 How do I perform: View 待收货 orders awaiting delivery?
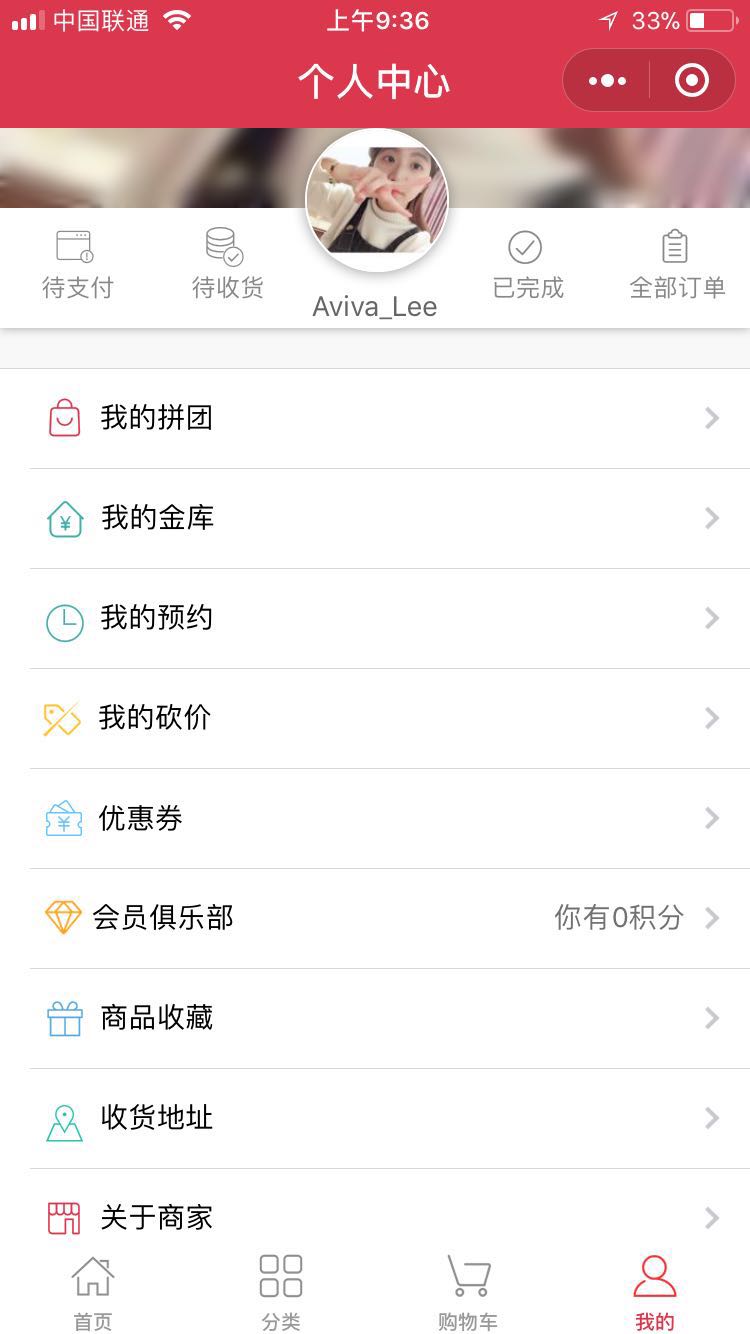pos(227,265)
